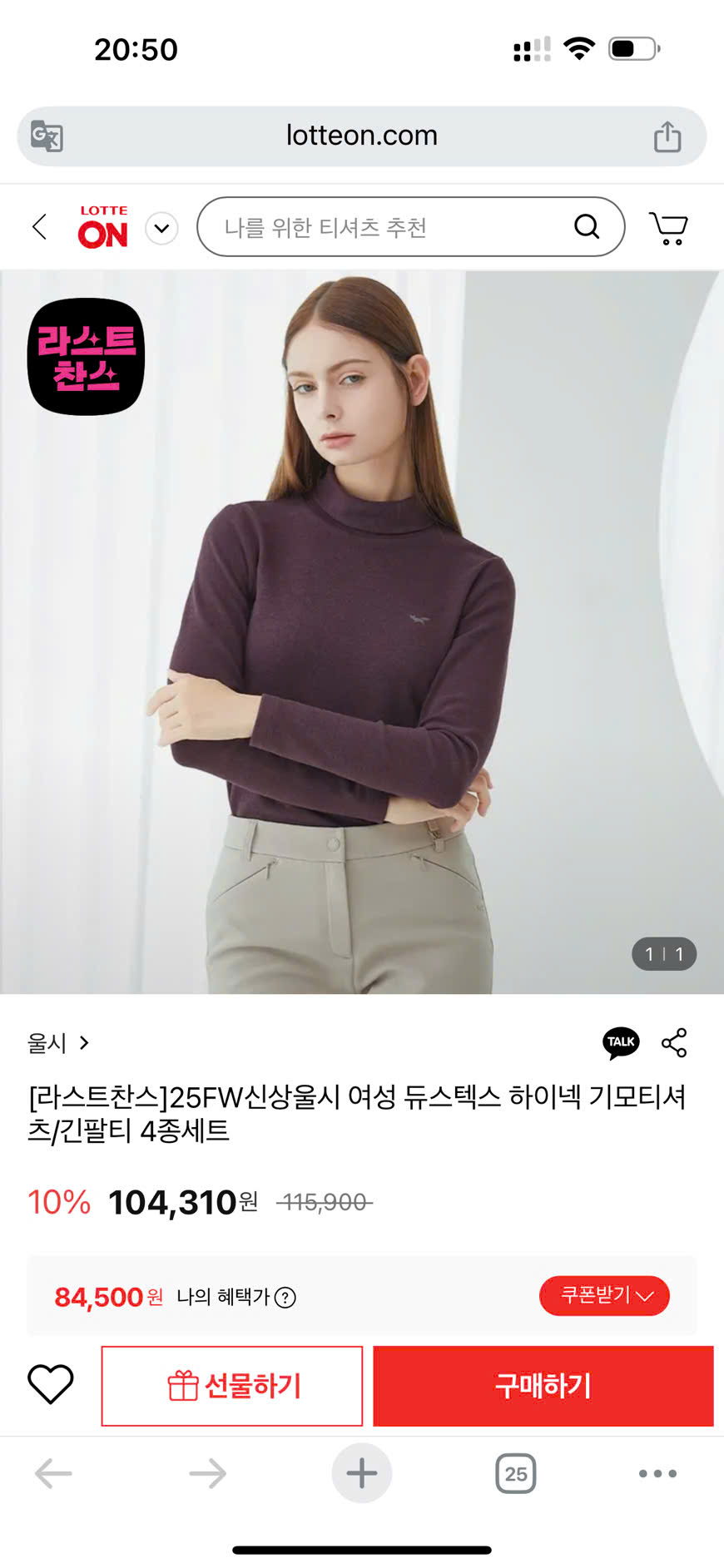
Task: Tap 선물하기 to gift the product
Action: click(232, 1386)
